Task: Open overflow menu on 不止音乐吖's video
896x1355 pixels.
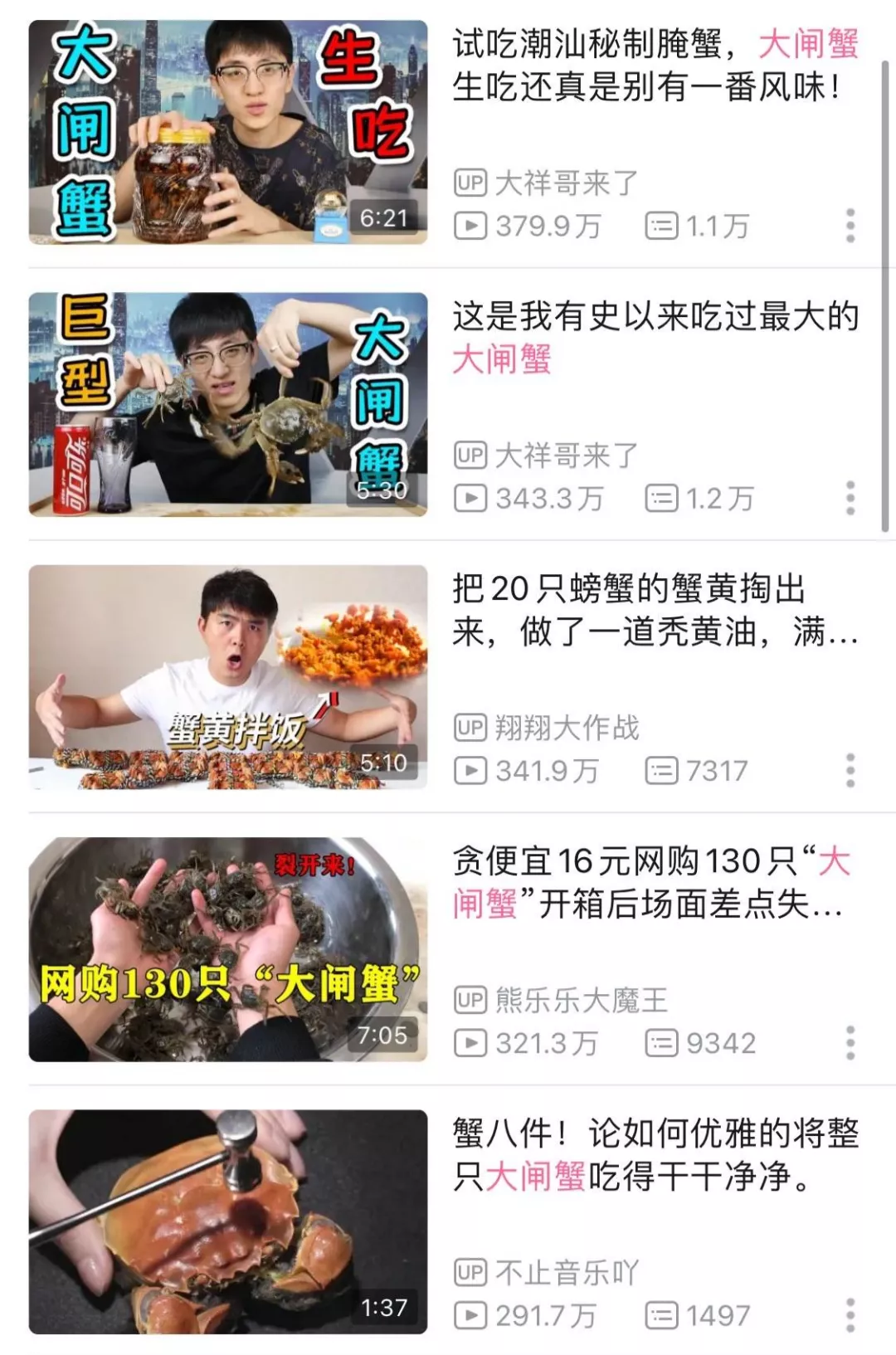Action: coord(850,1315)
